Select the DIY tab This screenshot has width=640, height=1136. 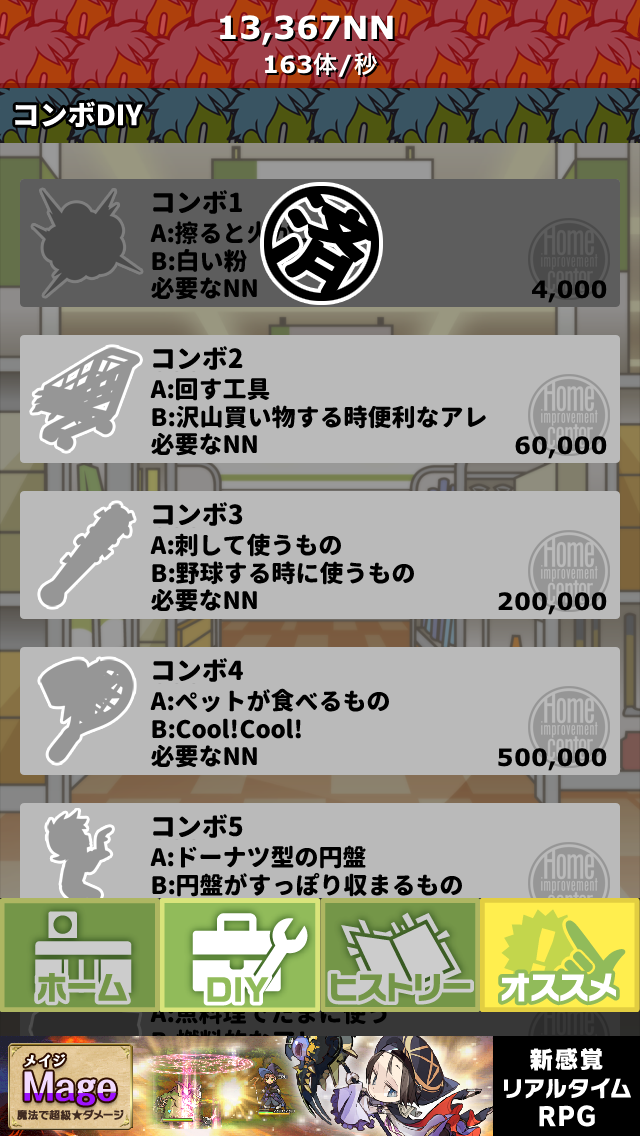[240, 954]
